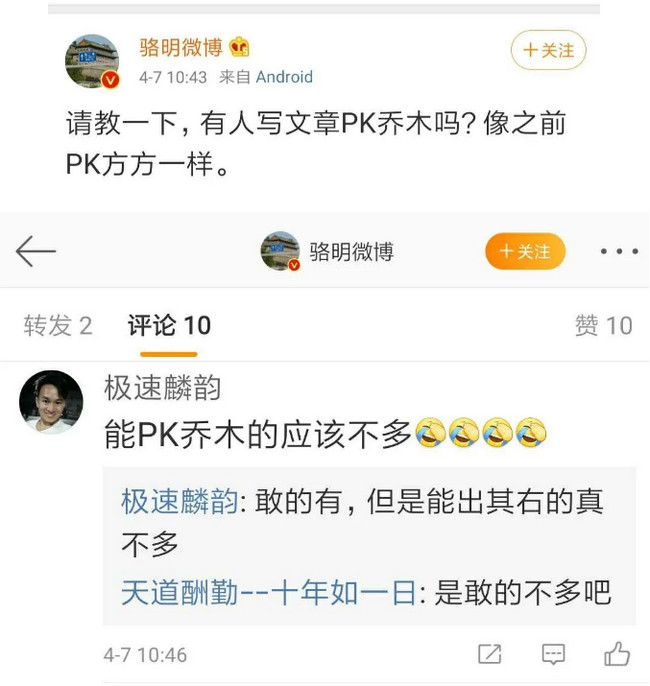Open 天道酬勤--十年如一日's profile from the reply
Viewport: 650px width, 686px height.
(x=268, y=593)
